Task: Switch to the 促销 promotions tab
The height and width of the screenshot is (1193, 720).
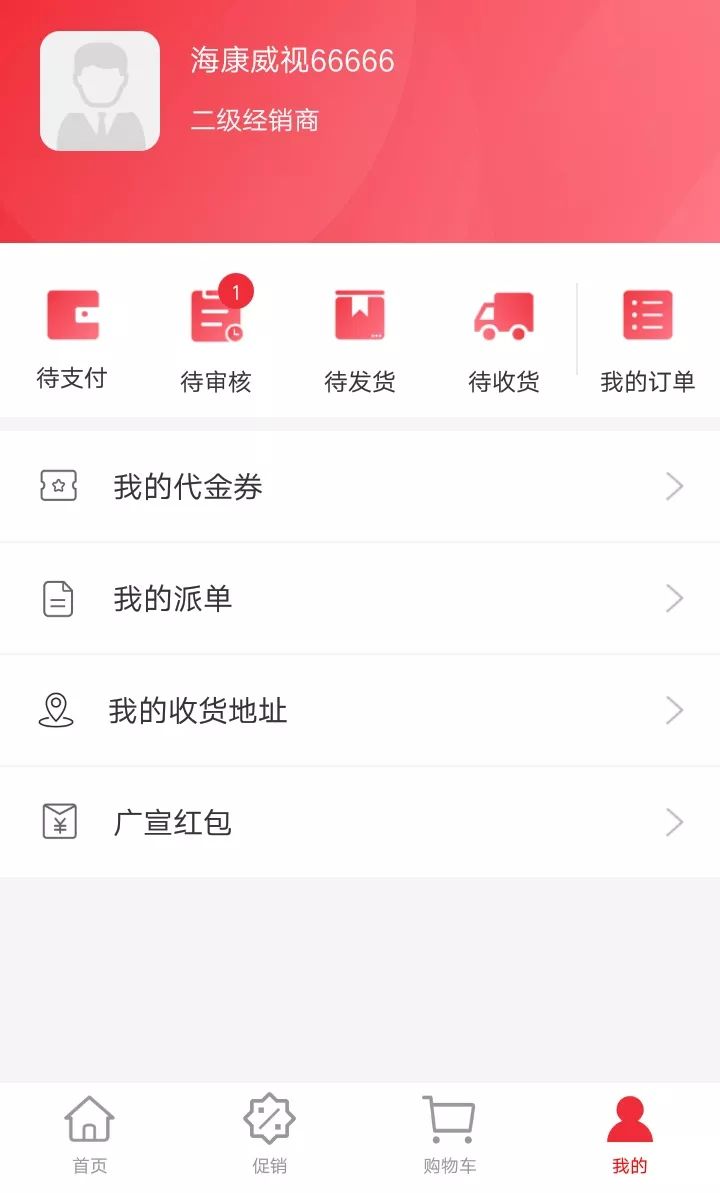Action: pyautogui.click(x=270, y=1135)
